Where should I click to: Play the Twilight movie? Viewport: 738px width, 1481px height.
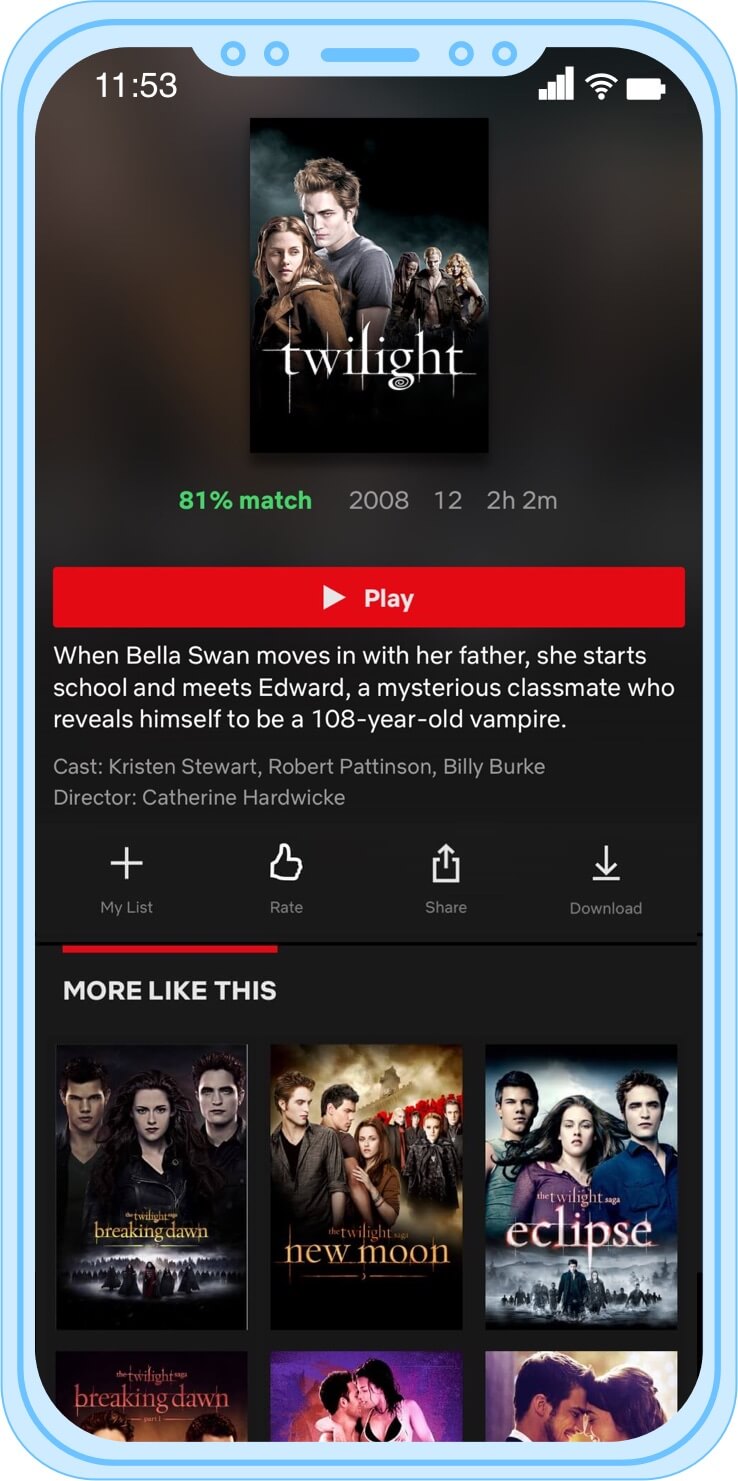pyautogui.click(x=368, y=598)
